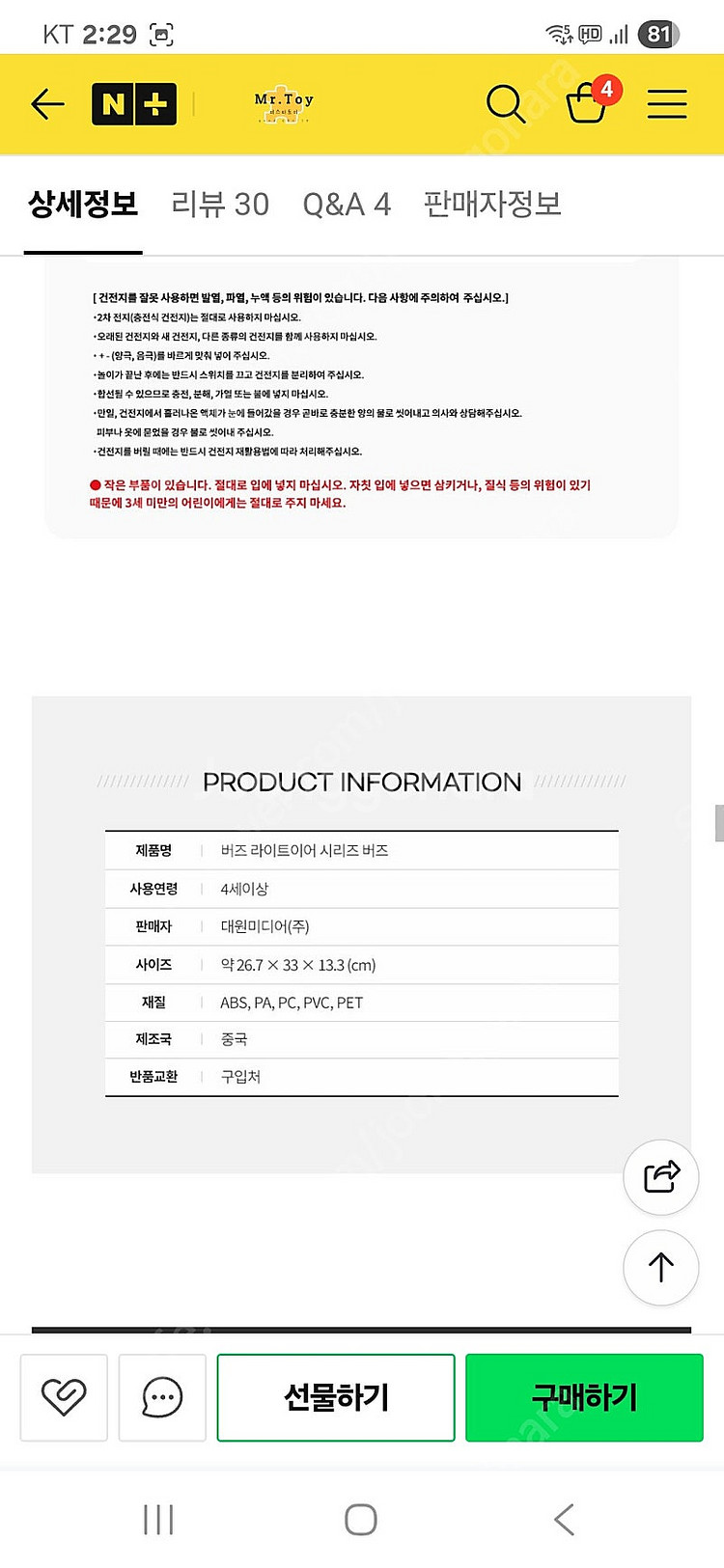Screen dimensions: 724x1568
Task: Tap the 구매하기 button
Action: point(584,1396)
